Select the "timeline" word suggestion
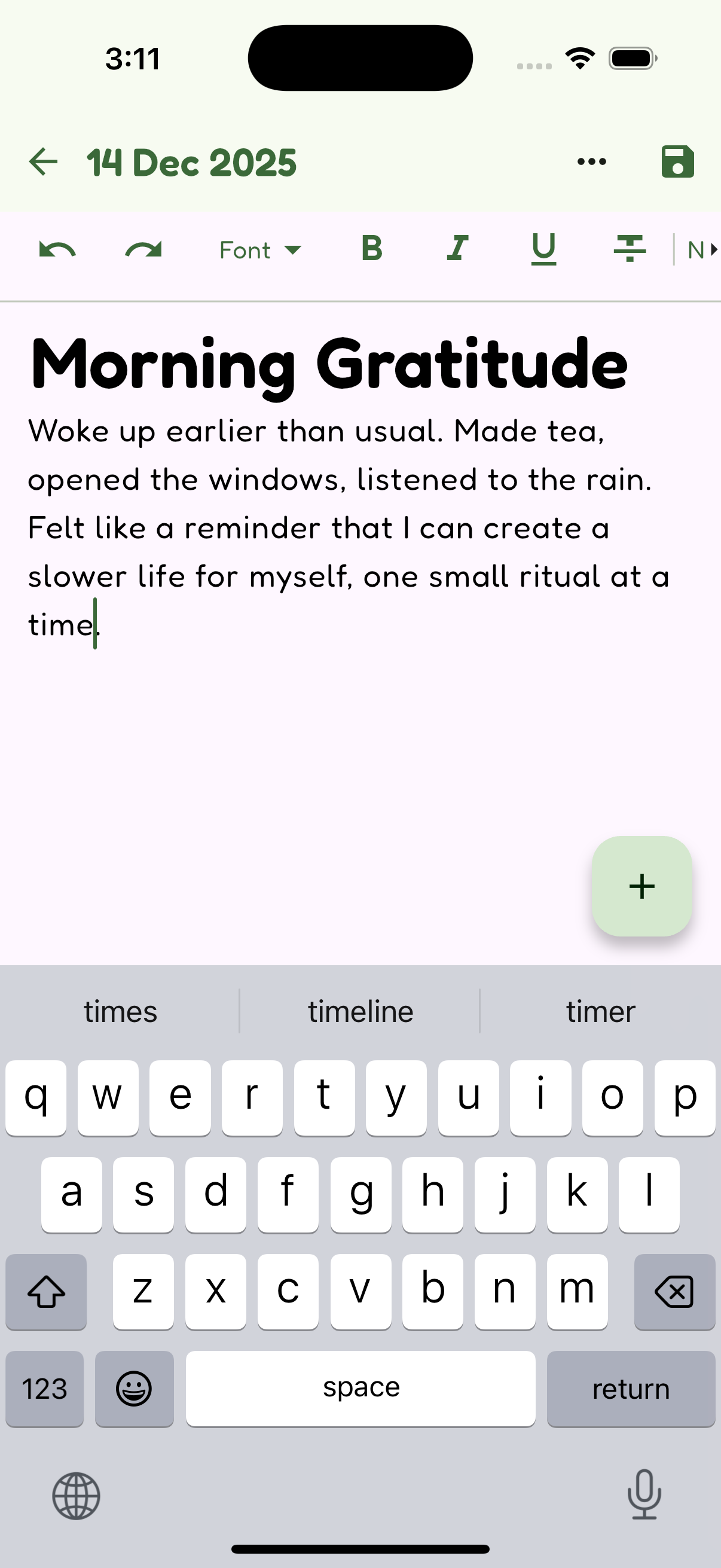The width and height of the screenshot is (721, 1568). tap(360, 1011)
